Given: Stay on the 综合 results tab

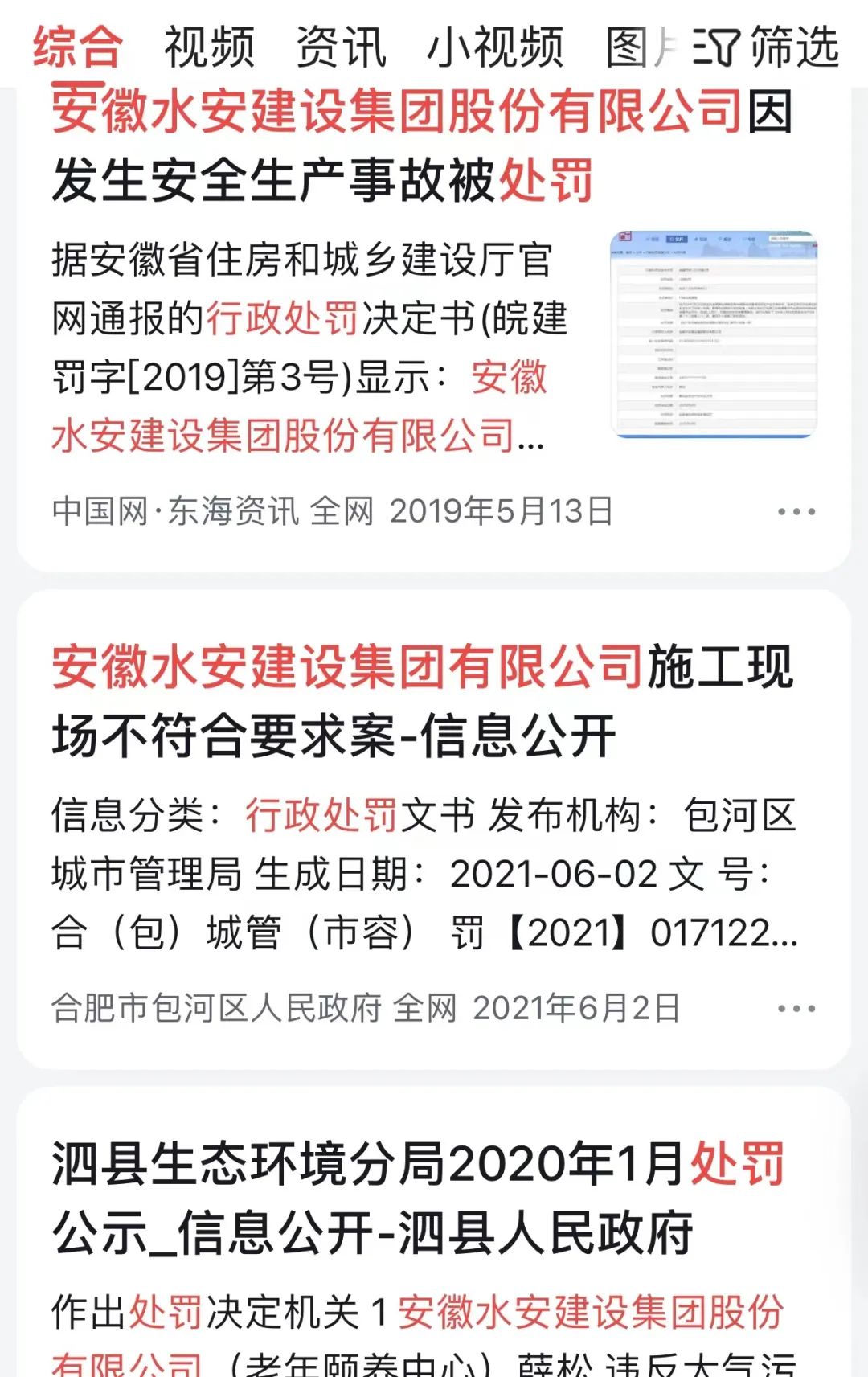Looking at the screenshot, I should point(75,48).
